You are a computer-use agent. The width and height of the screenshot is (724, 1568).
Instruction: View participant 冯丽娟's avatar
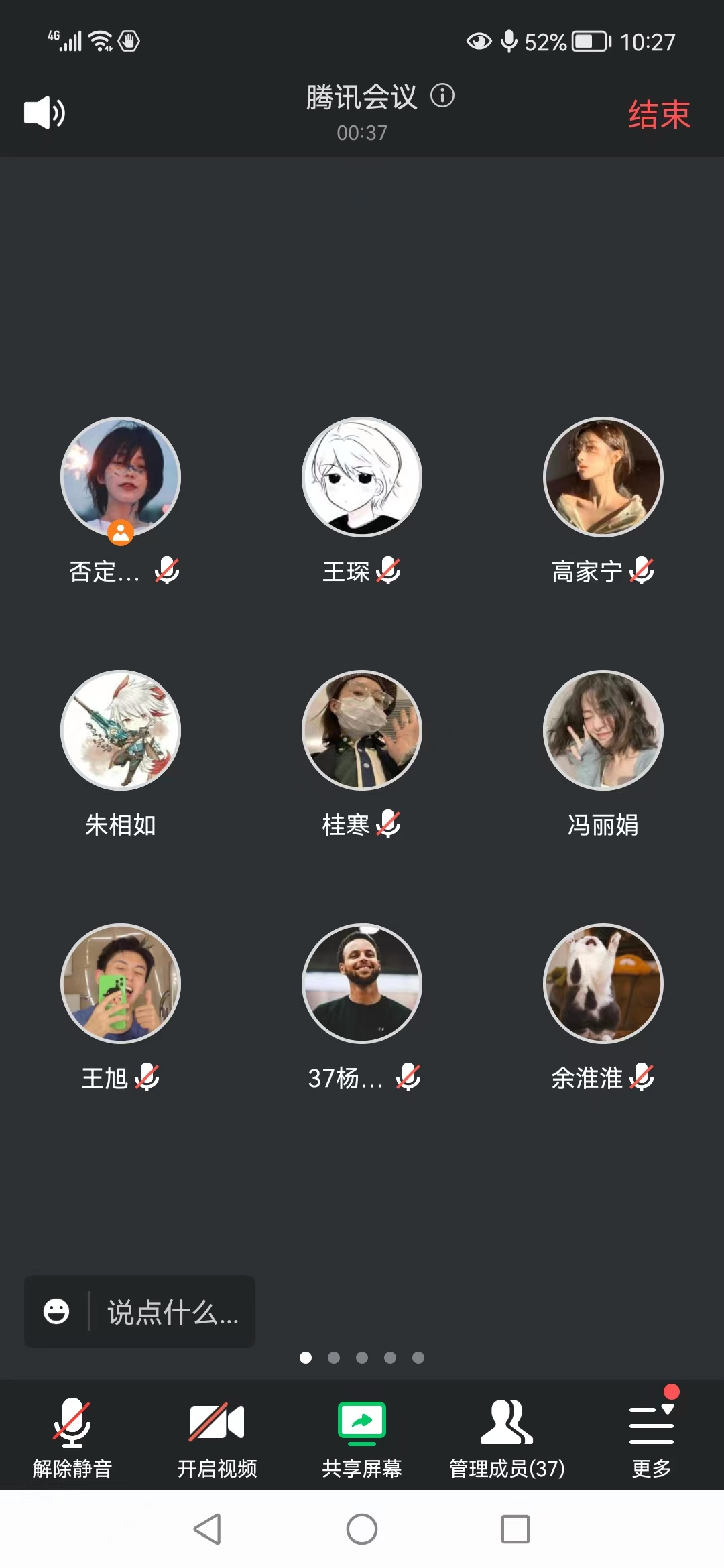click(603, 730)
